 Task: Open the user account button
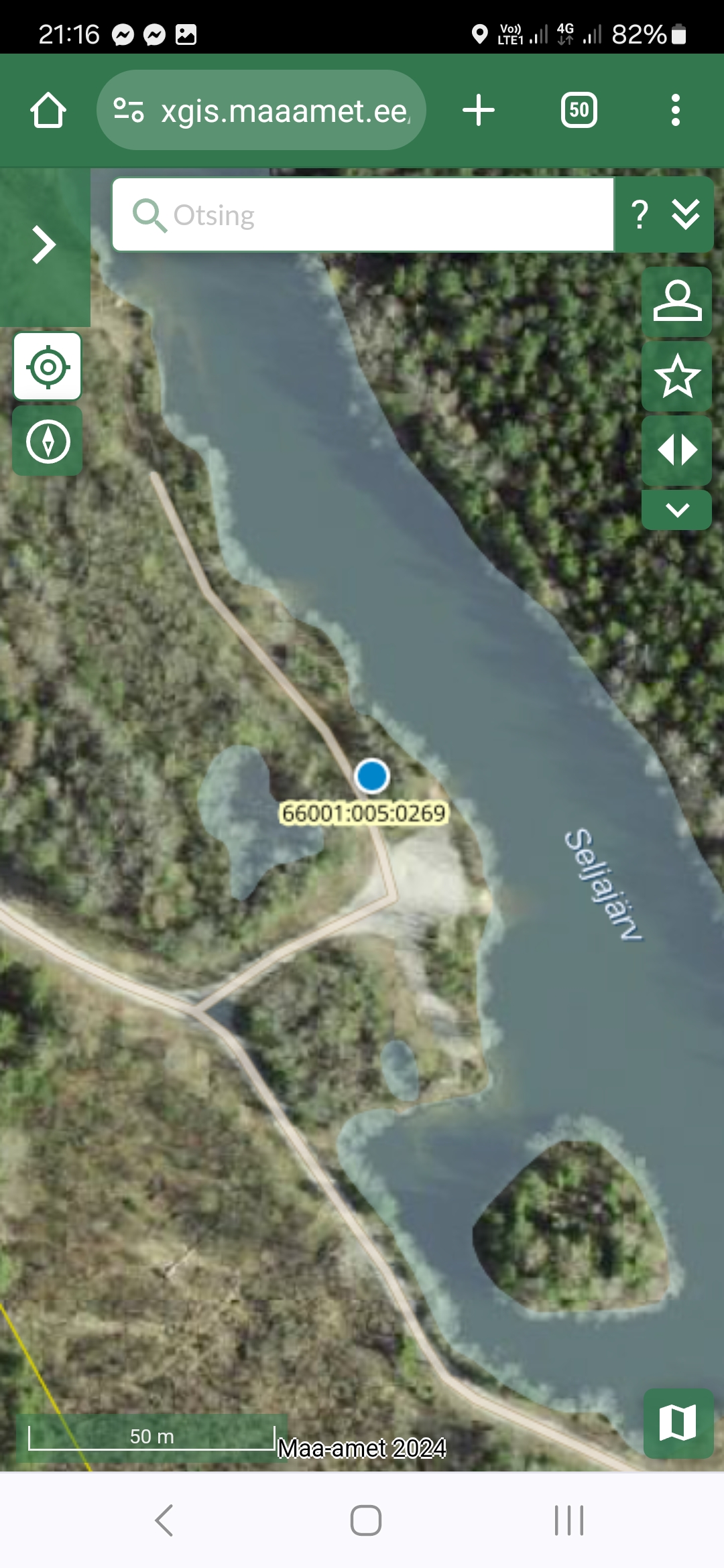click(677, 302)
